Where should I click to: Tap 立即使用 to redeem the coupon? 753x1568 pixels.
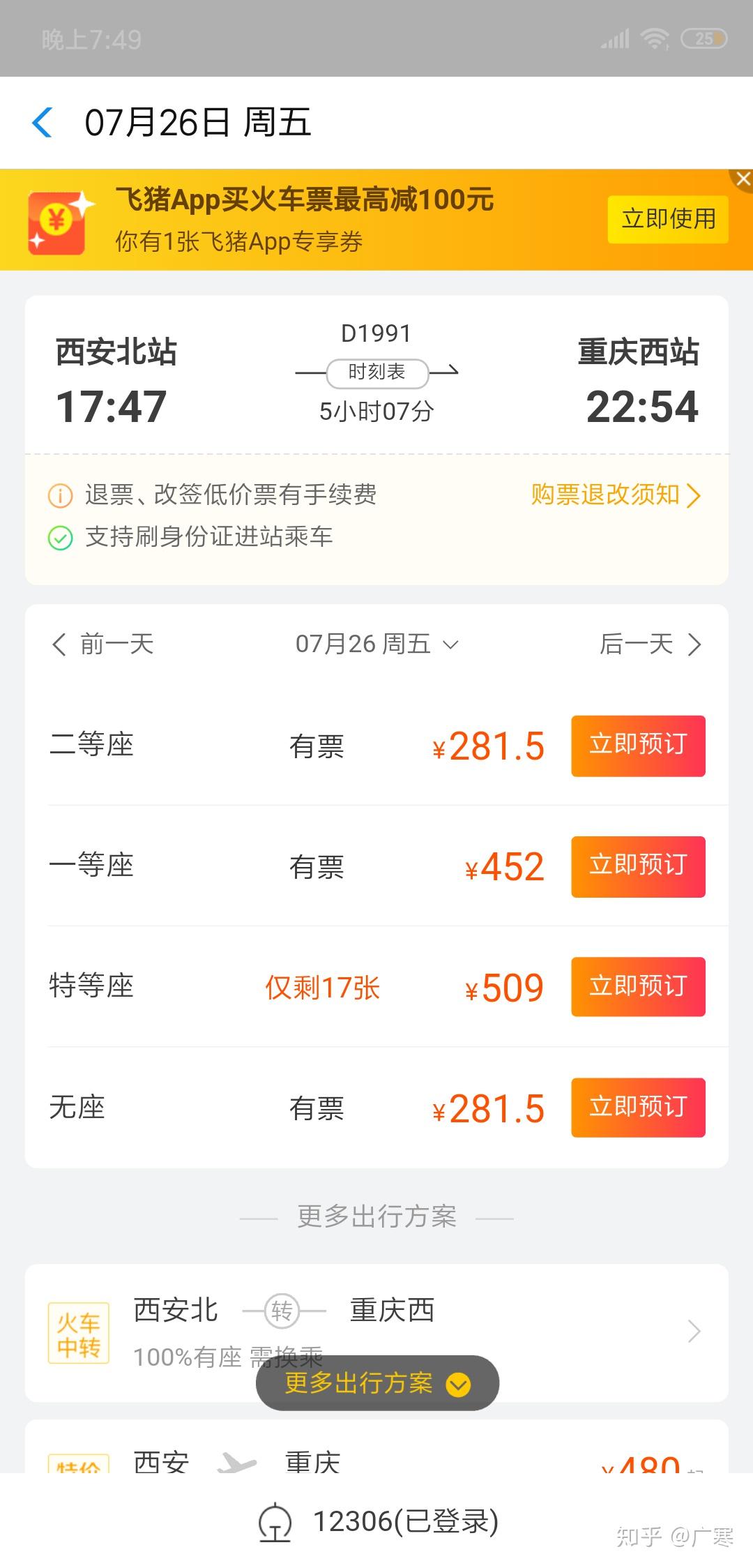coord(667,219)
